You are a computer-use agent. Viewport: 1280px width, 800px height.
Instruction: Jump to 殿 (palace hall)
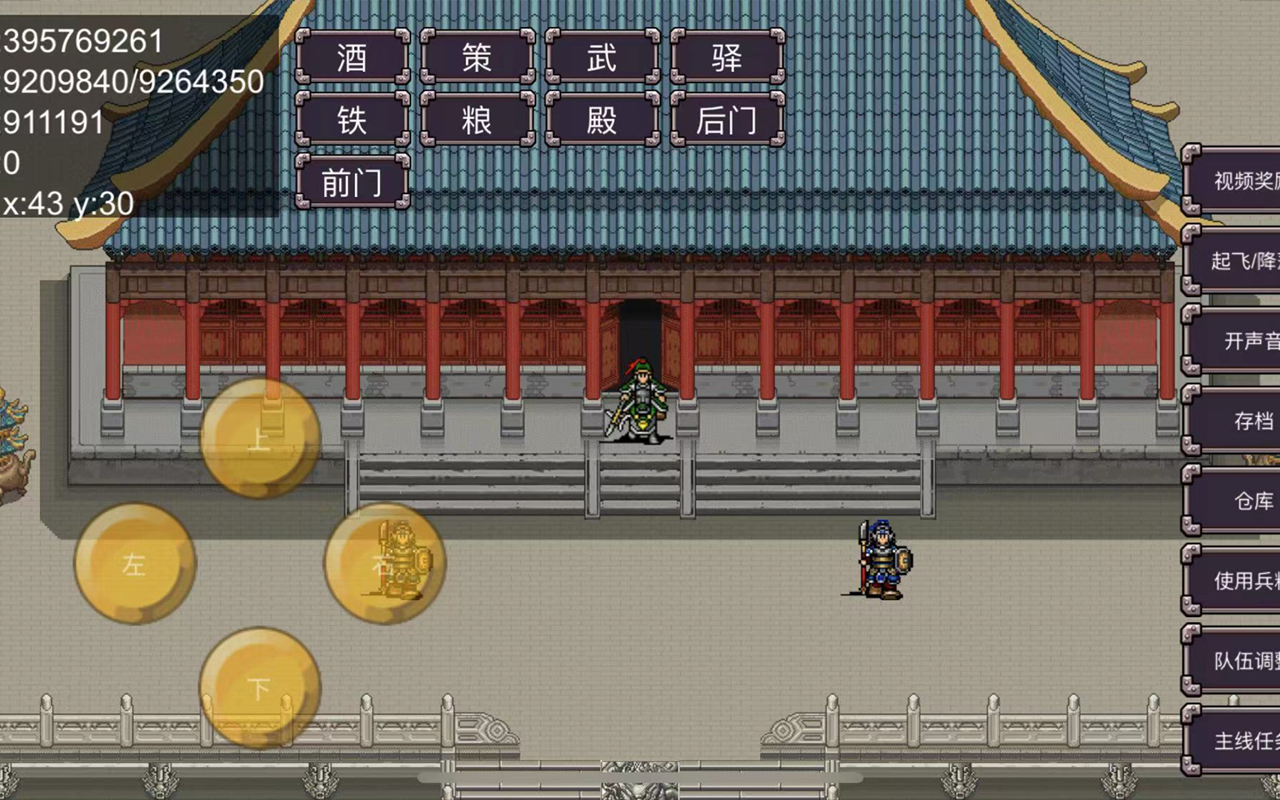602,120
